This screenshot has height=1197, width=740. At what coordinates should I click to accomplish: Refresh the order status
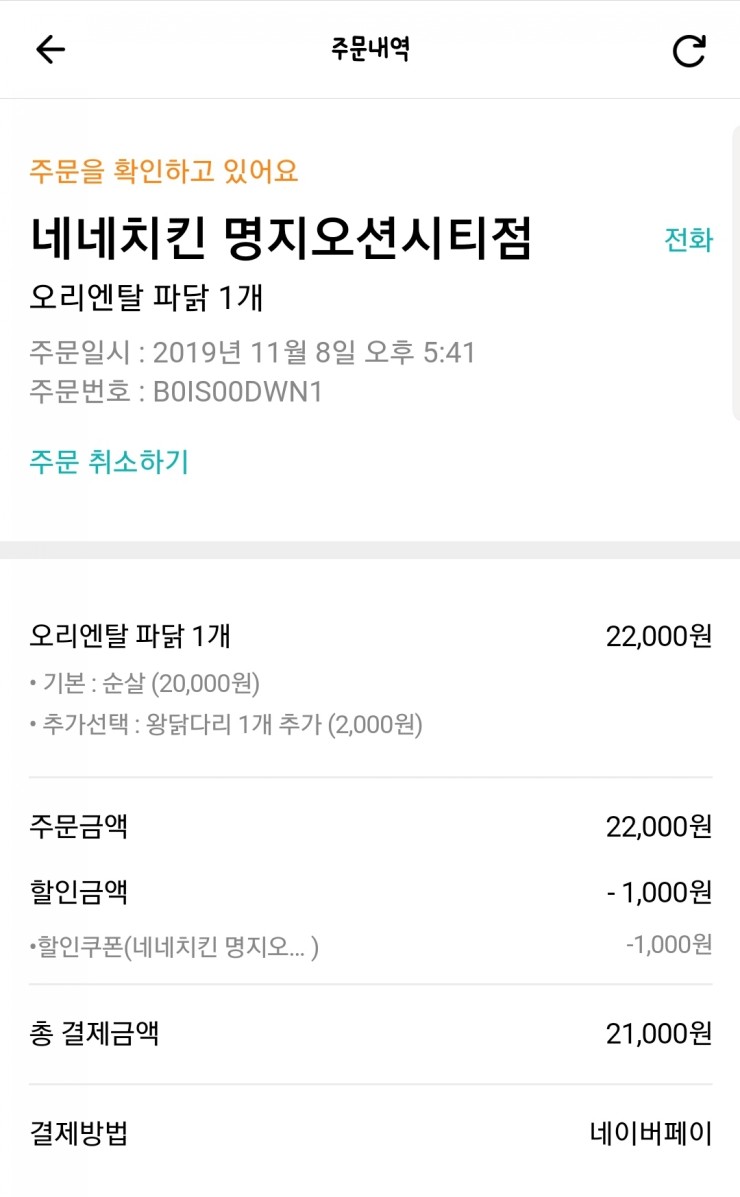(689, 50)
